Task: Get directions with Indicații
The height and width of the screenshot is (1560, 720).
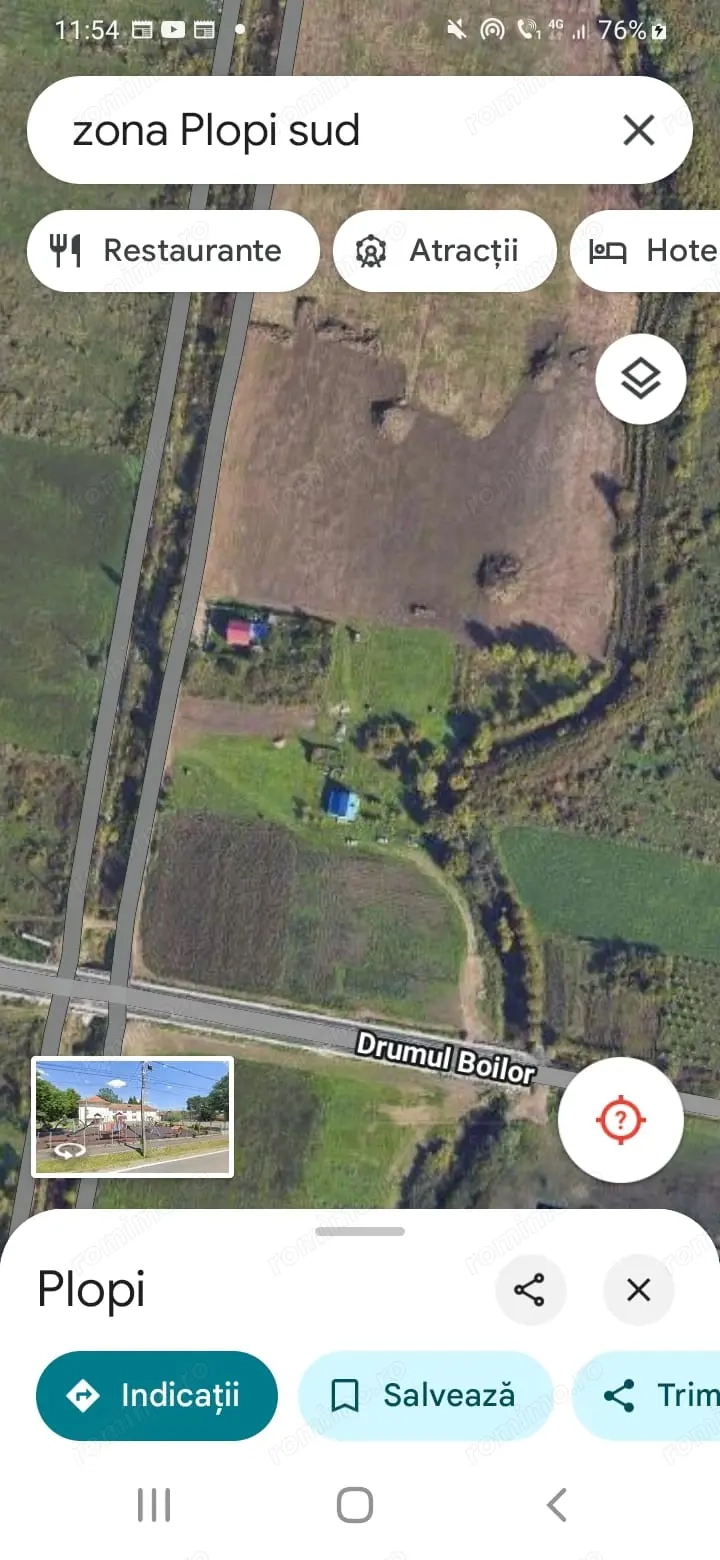Action: coord(157,1395)
